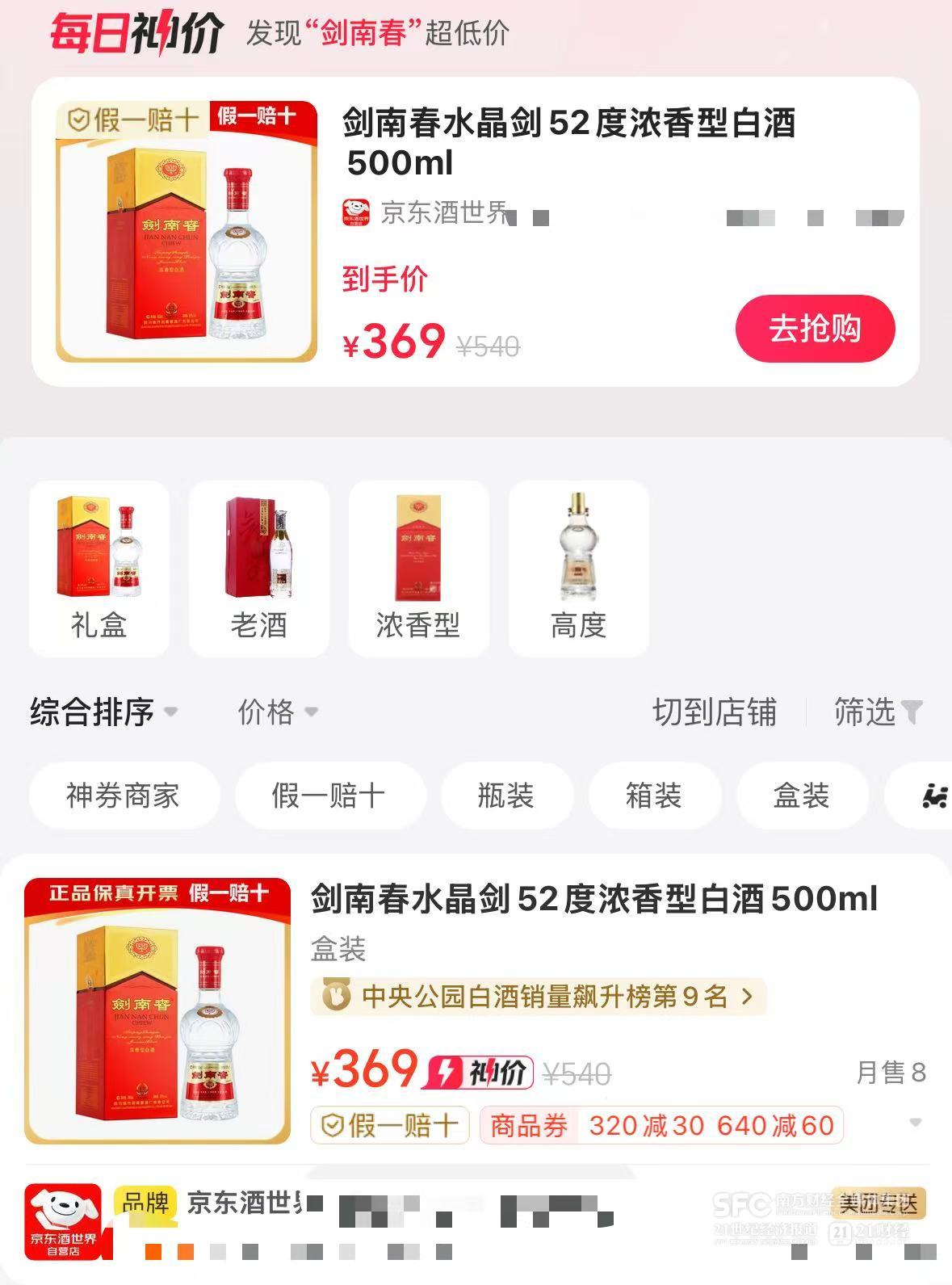Viewport: 952px width, 1285px height.
Task: Select the 高度 category tile
Action: [x=578, y=568]
